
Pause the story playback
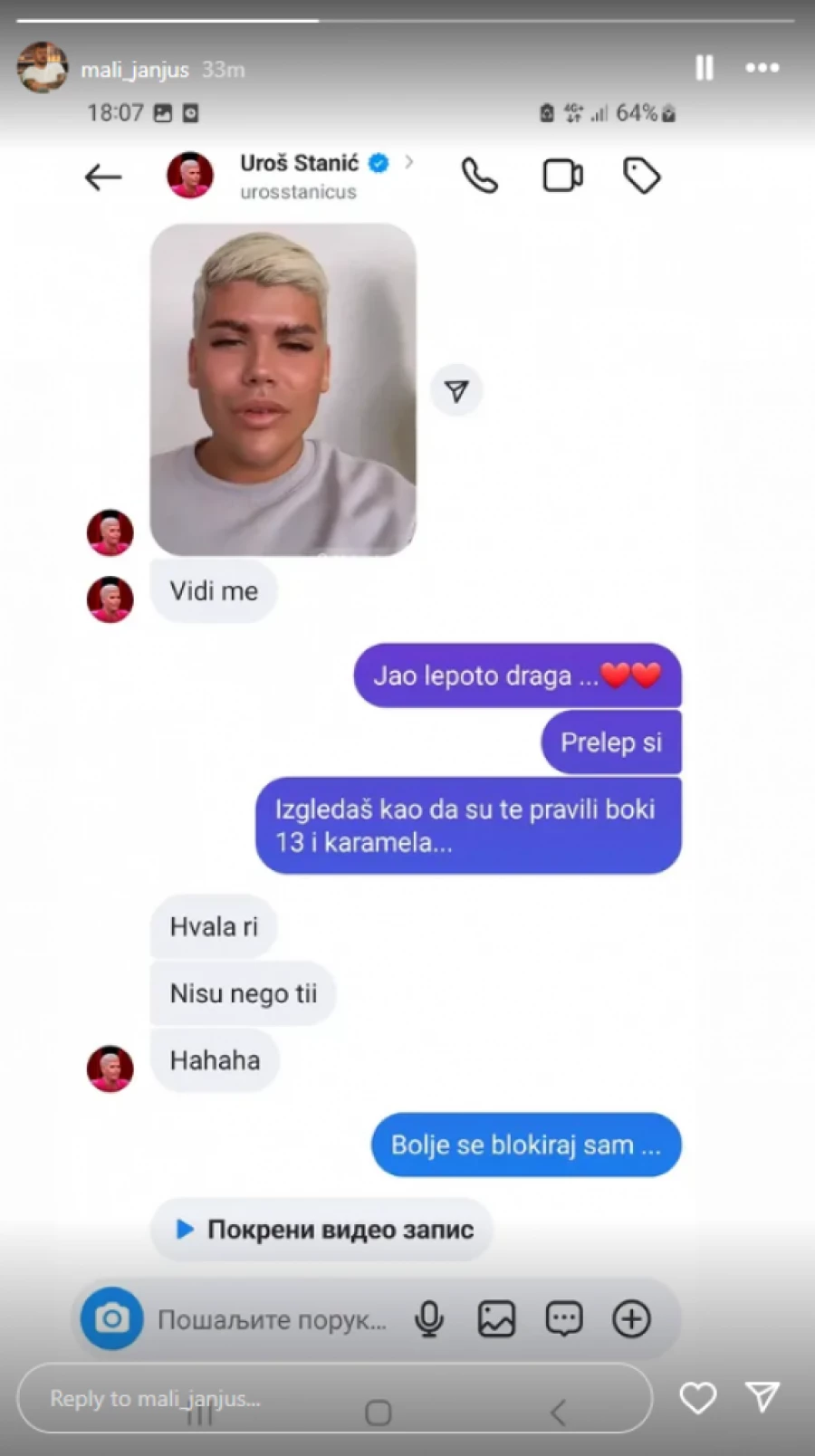[x=704, y=68]
